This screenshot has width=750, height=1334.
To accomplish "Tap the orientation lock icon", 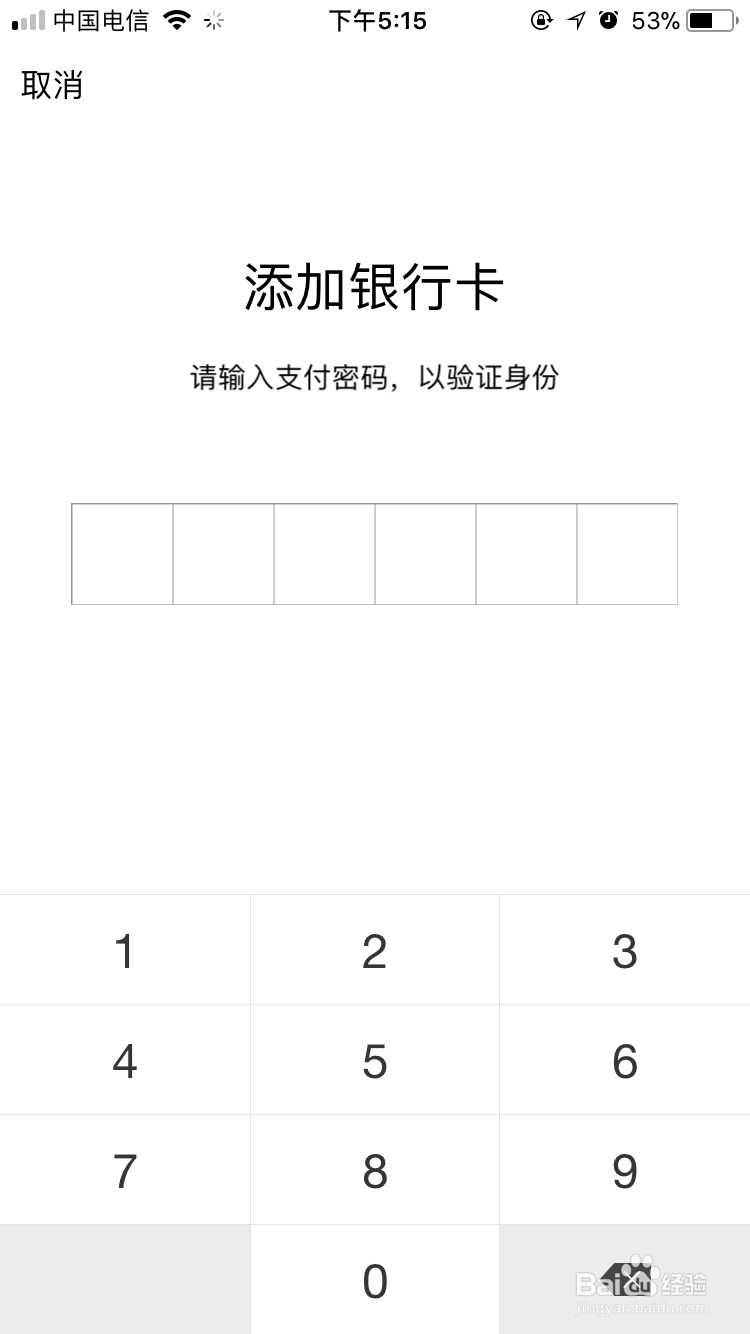I will [x=540, y=20].
